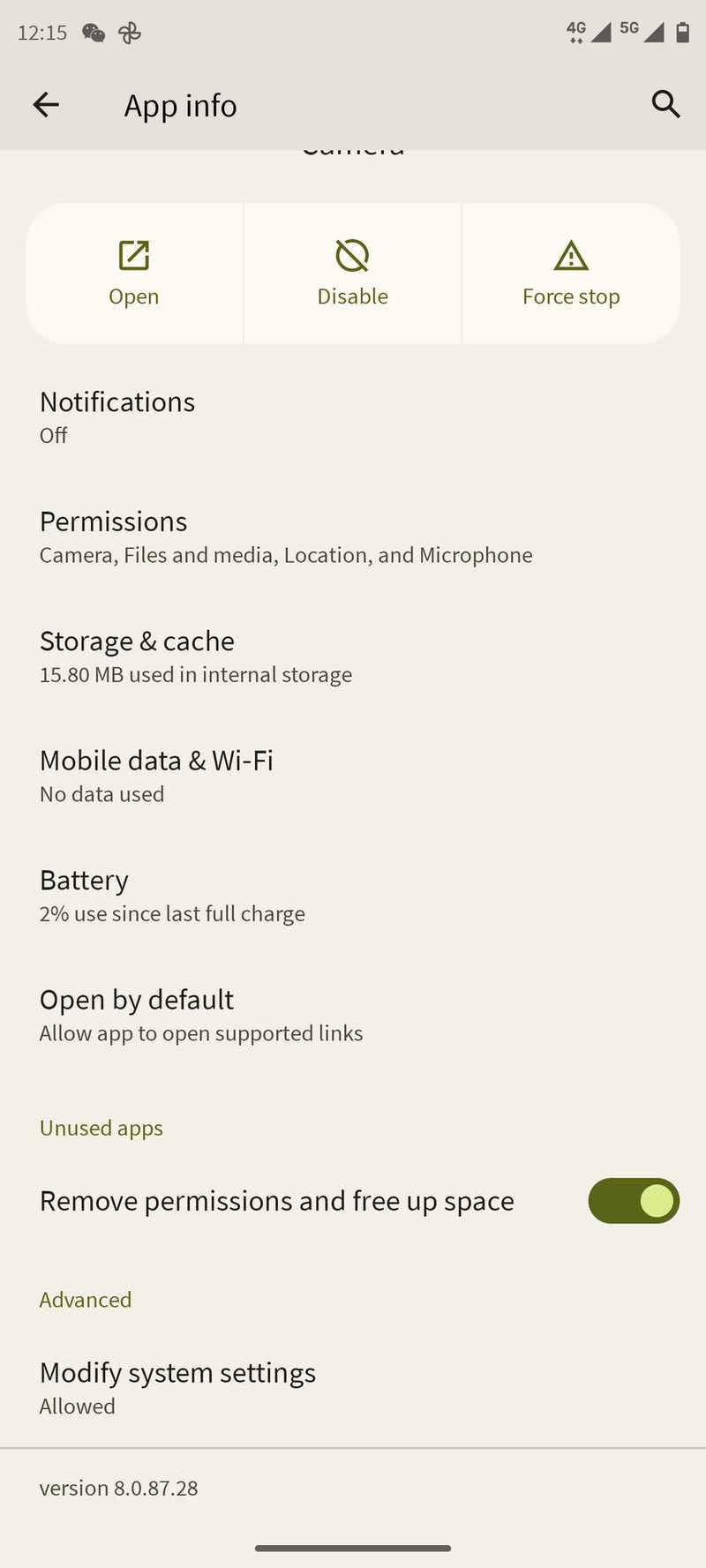Open Modify system settings

(x=353, y=1388)
